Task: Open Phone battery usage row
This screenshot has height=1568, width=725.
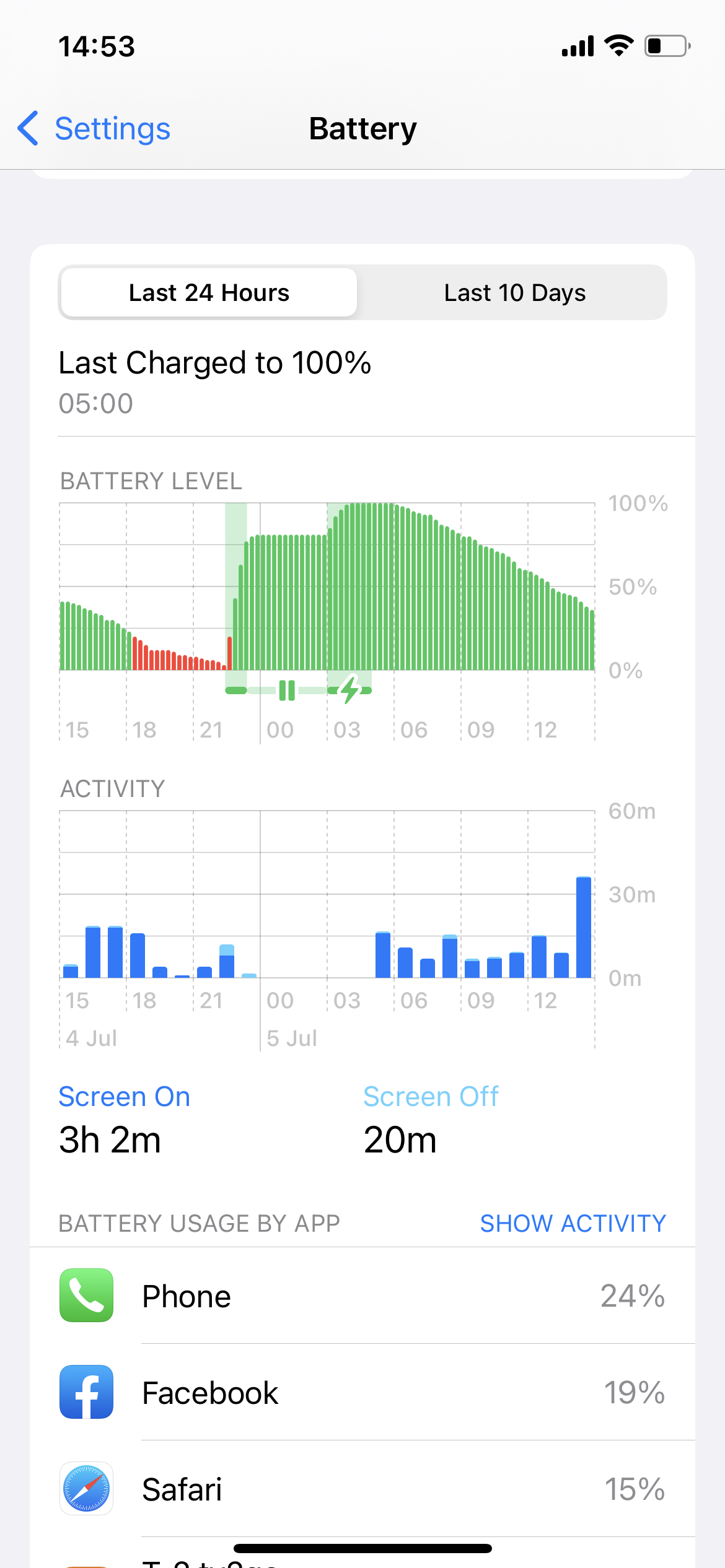Action: coord(362,1296)
